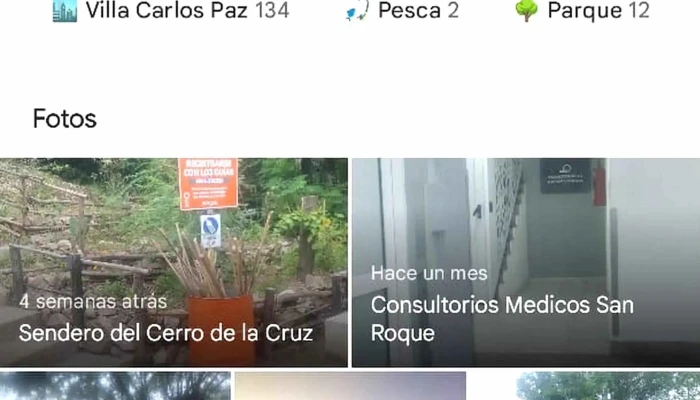Open the Pesca category chip
700x400 pixels.
403,11
